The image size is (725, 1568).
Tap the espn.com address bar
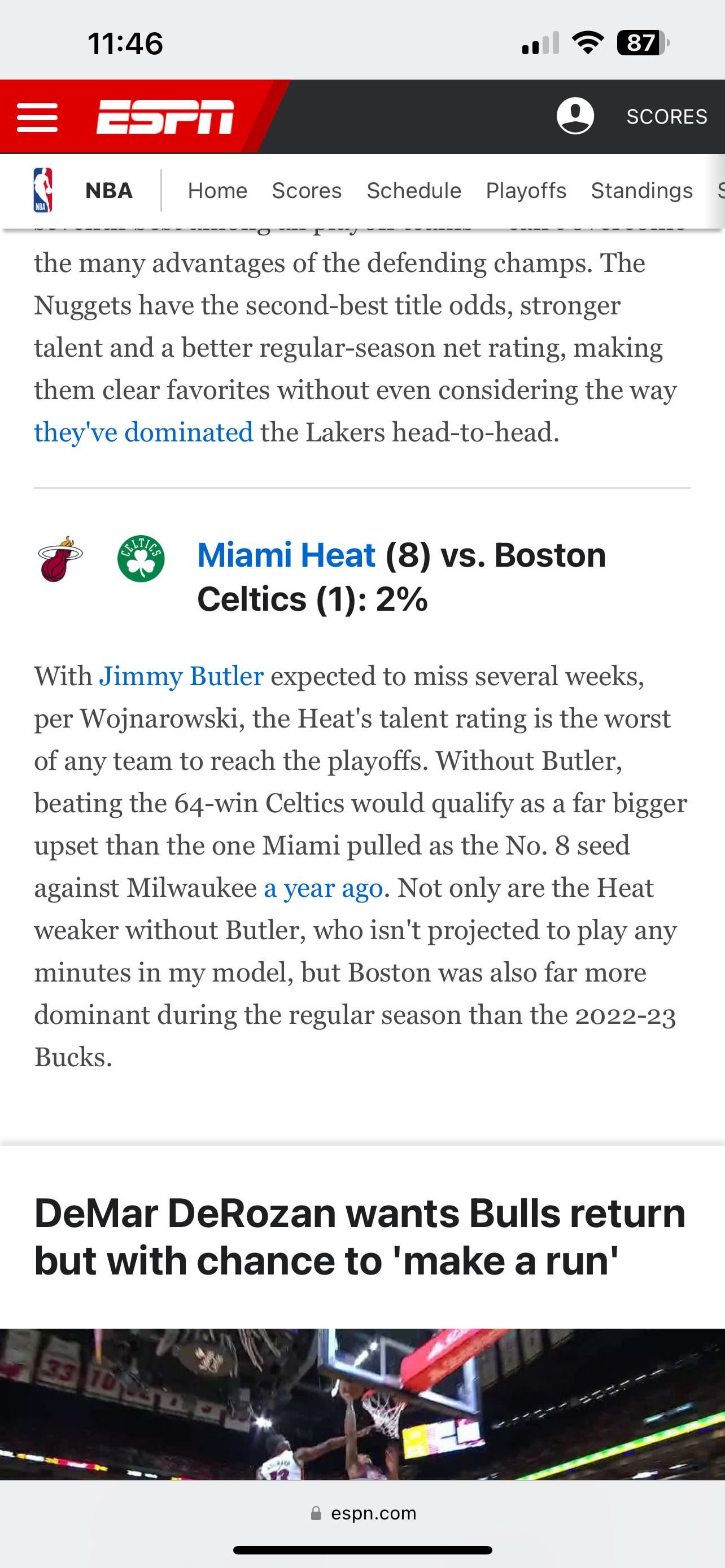coord(363,1513)
